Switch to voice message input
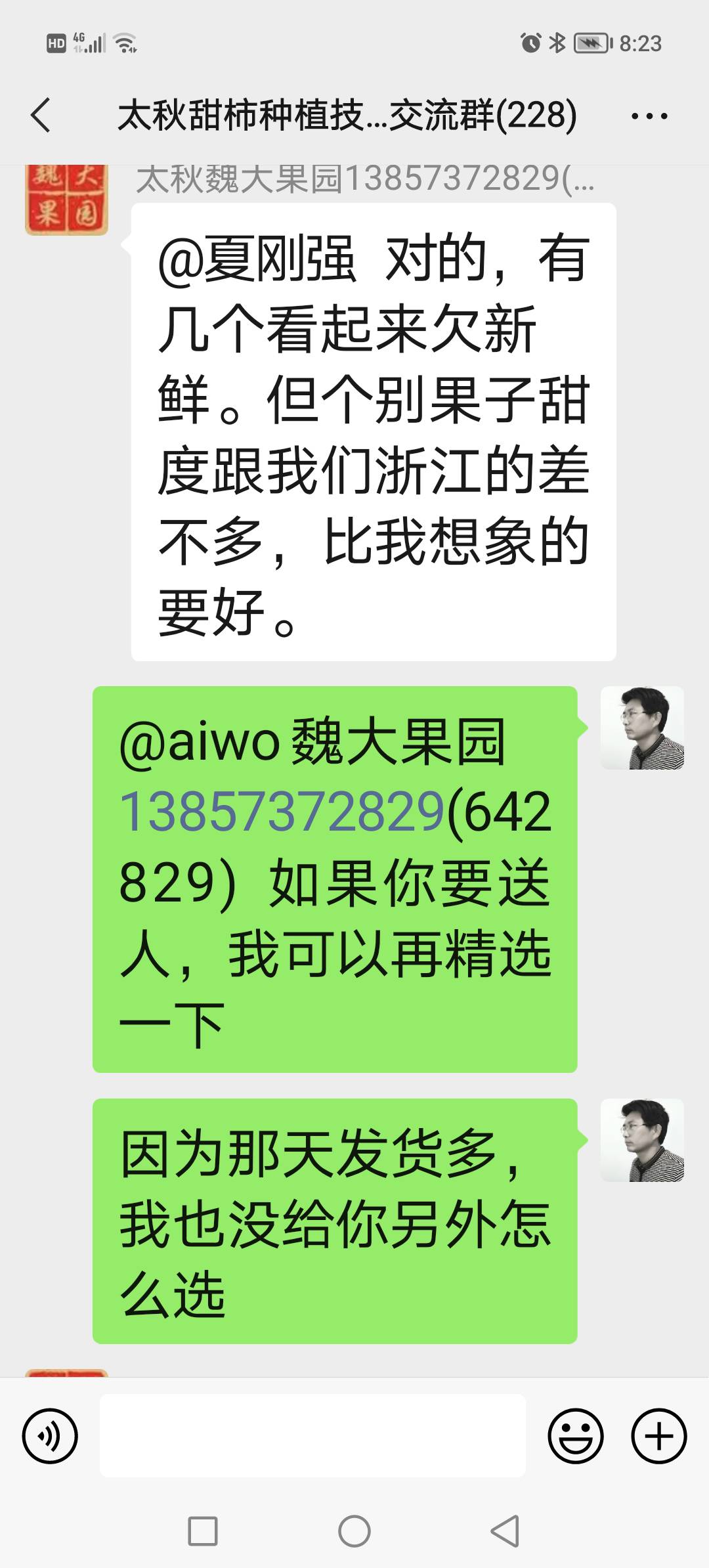The width and height of the screenshot is (709, 1568). (50, 1435)
